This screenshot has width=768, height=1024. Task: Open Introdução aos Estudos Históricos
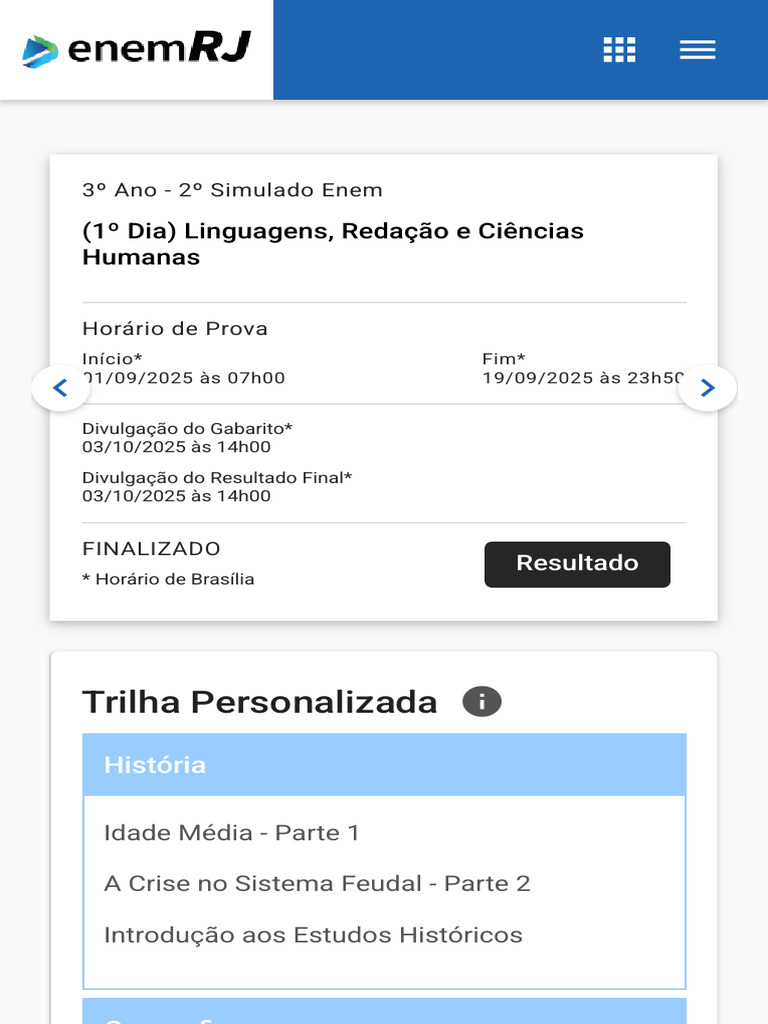pos(313,935)
